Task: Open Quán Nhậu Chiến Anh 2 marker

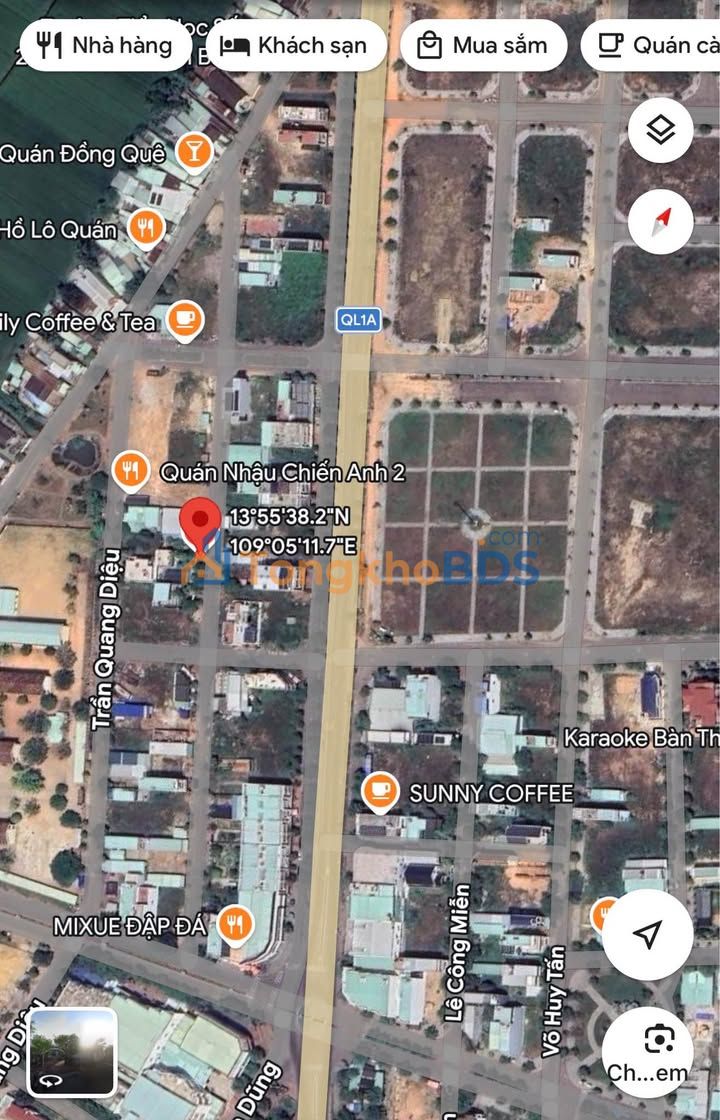Action: pos(131,470)
